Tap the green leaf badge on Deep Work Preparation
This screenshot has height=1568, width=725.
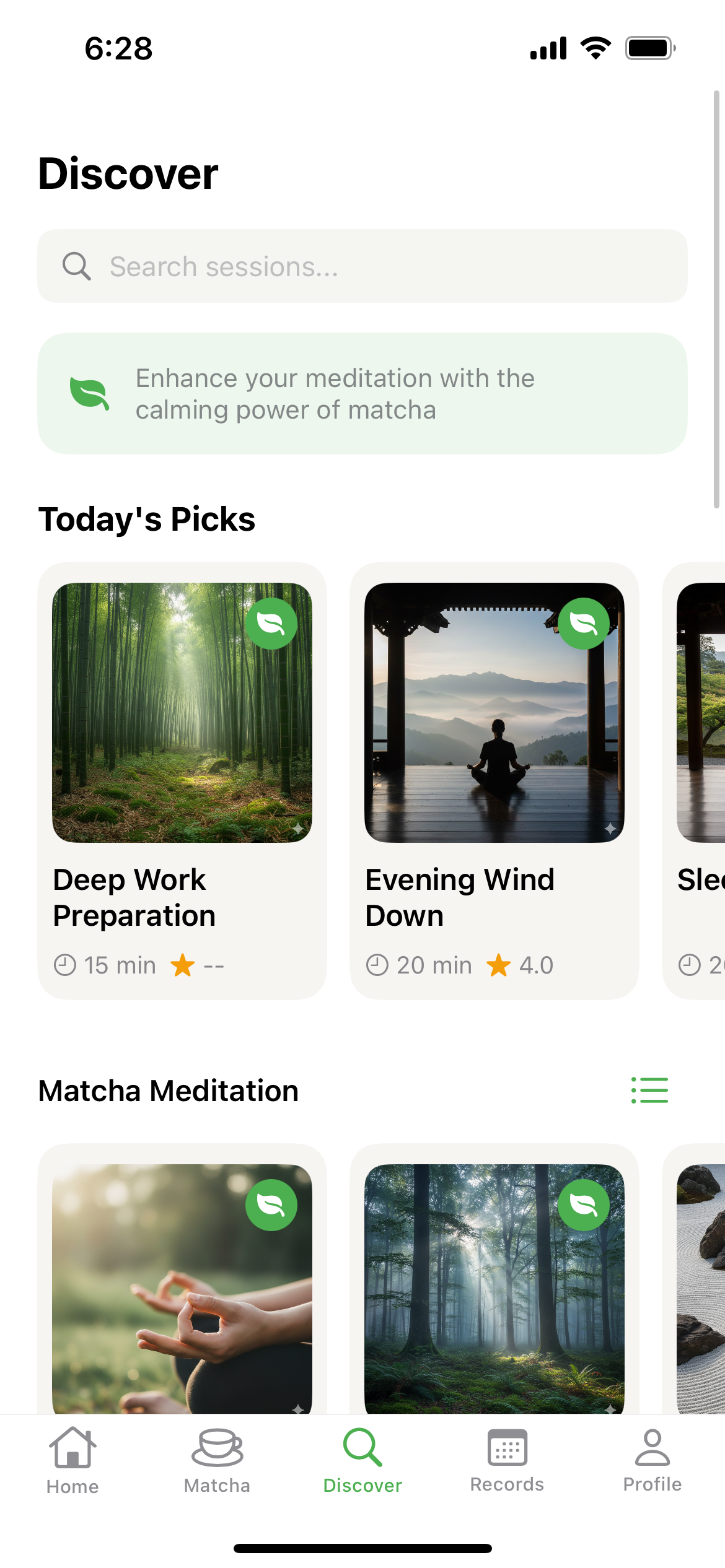point(271,624)
